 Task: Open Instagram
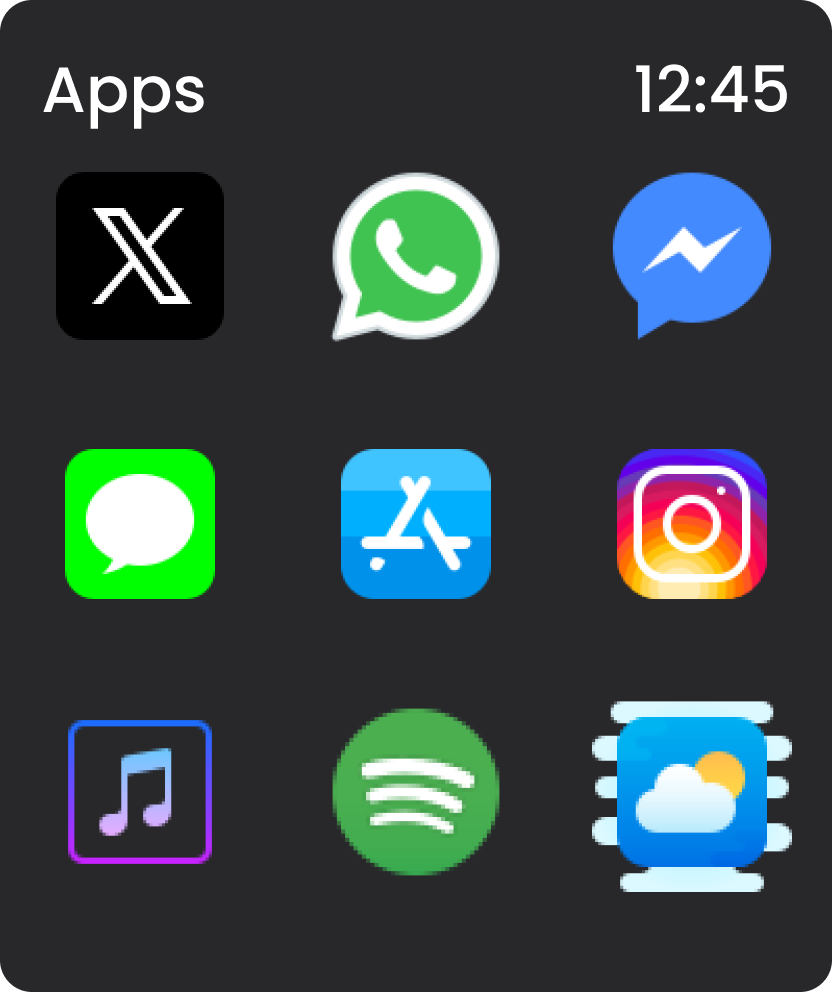click(692, 524)
